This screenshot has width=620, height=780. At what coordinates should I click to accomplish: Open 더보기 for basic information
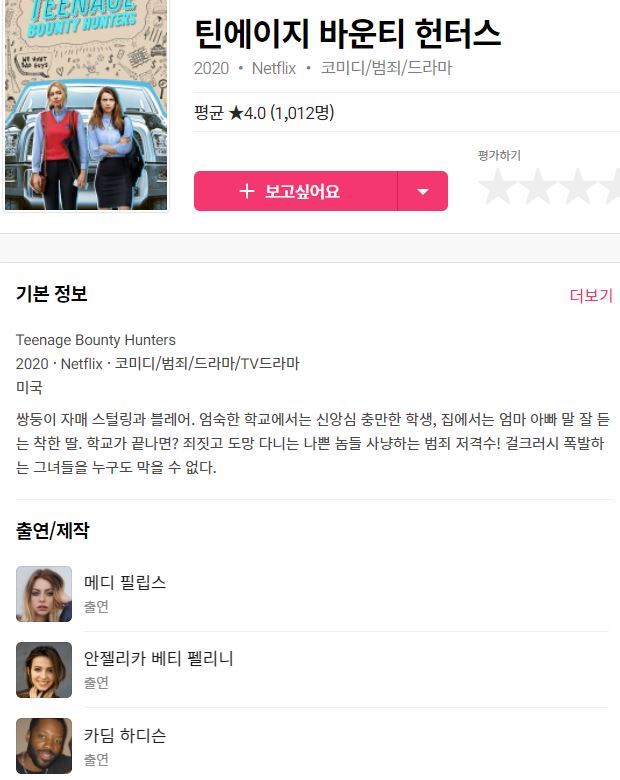point(591,295)
